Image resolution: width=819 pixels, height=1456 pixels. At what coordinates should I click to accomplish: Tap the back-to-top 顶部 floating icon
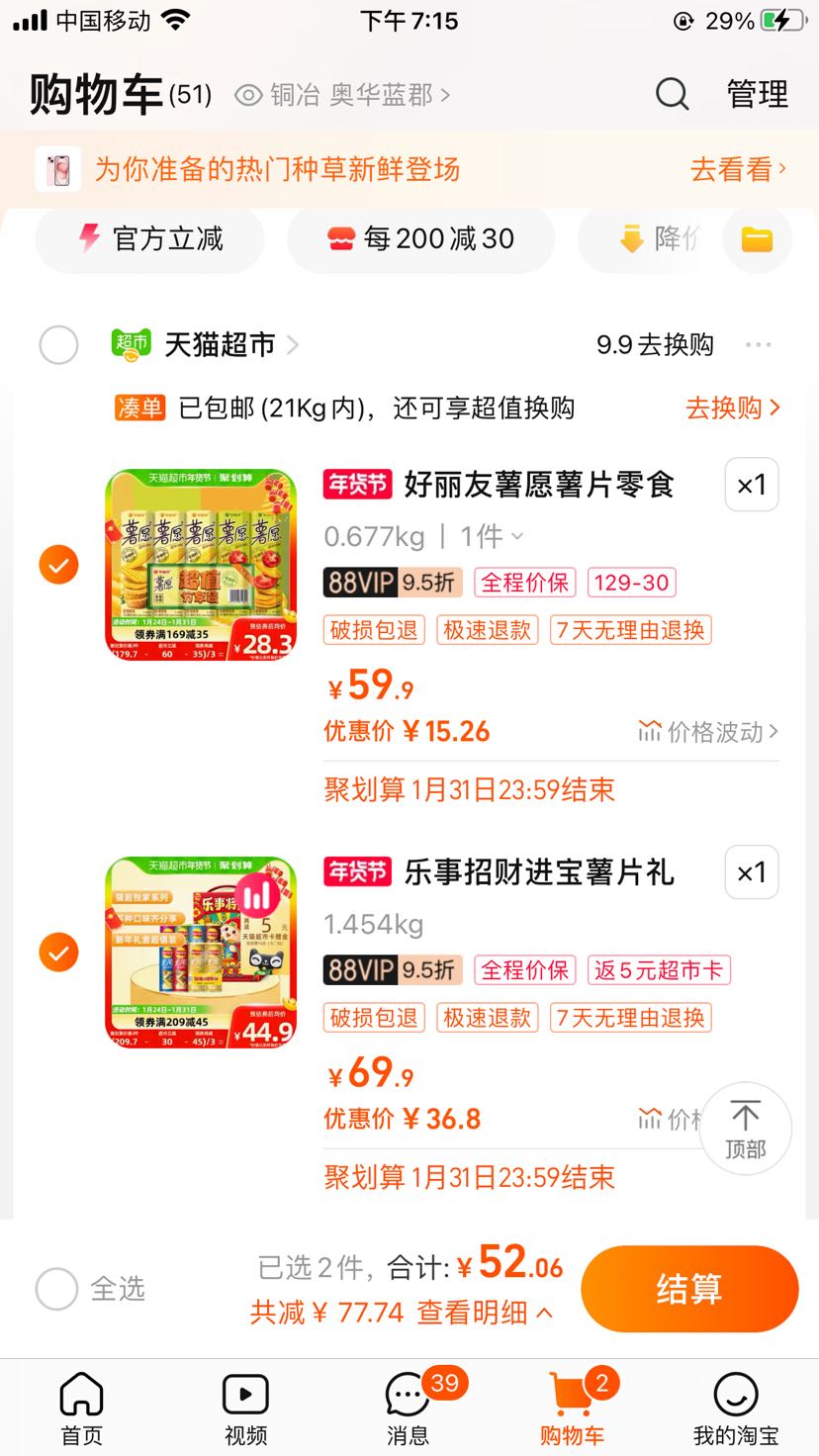point(746,1128)
